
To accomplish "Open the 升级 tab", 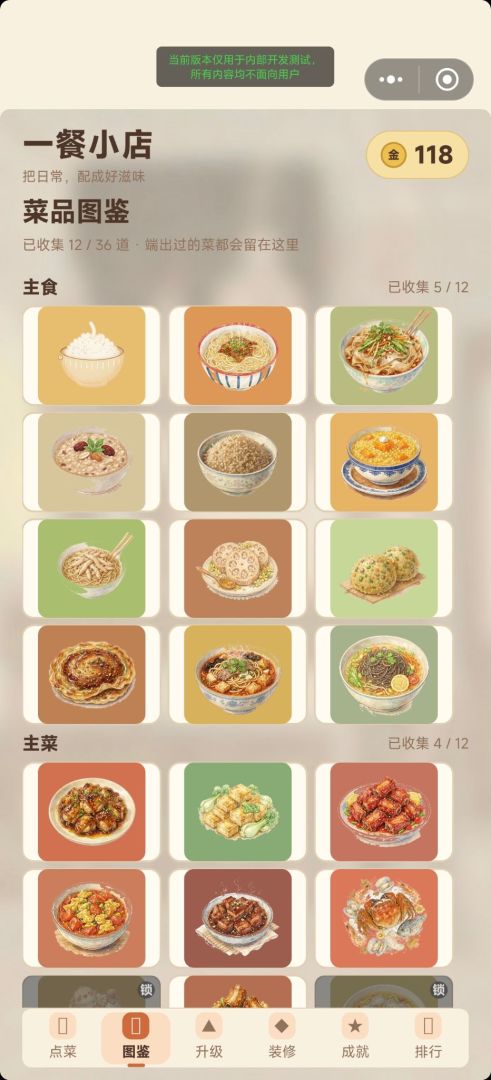I will pyautogui.click(x=209, y=1035).
